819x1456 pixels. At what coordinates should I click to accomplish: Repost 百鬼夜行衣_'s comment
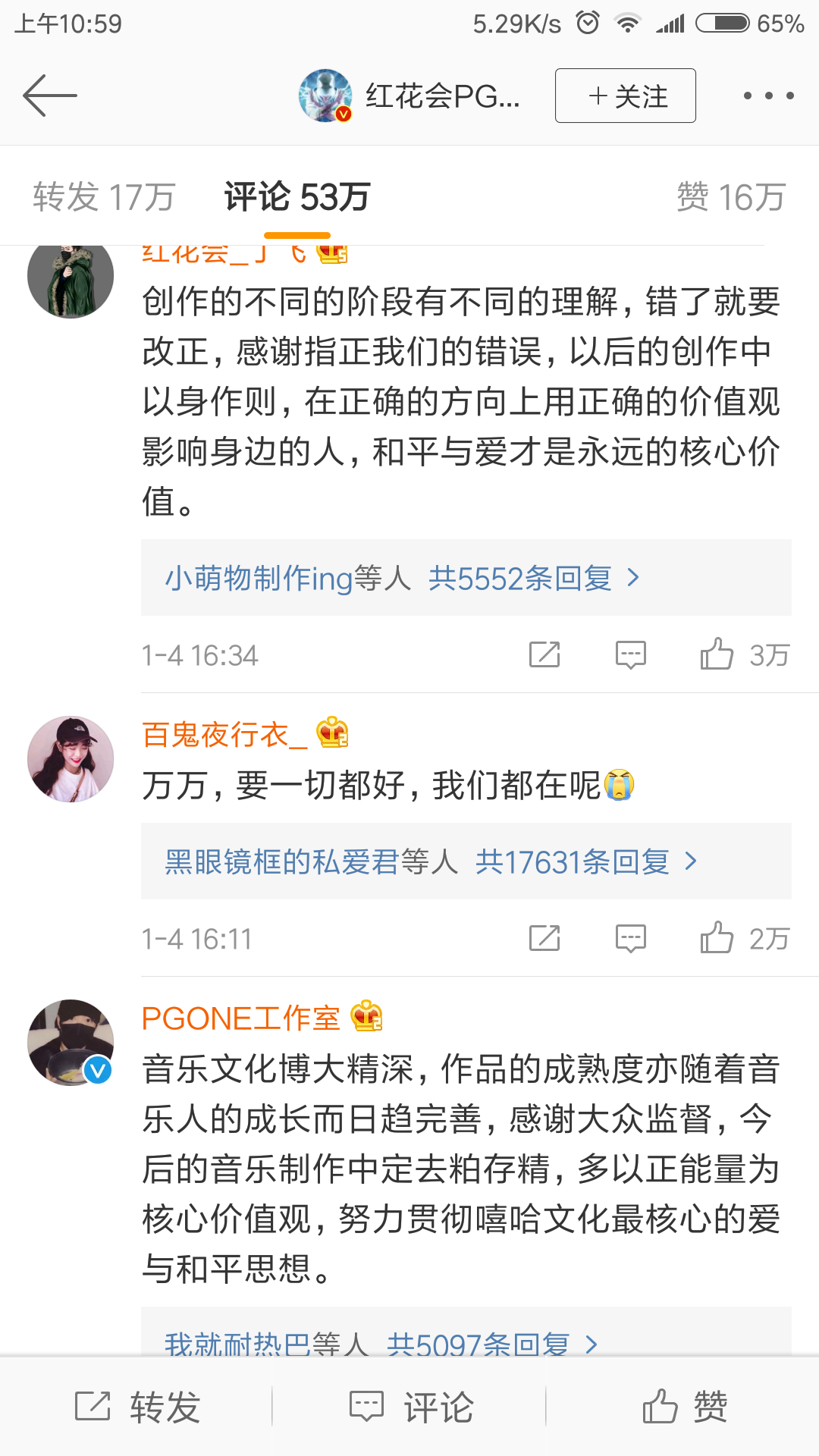pyautogui.click(x=544, y=938)
